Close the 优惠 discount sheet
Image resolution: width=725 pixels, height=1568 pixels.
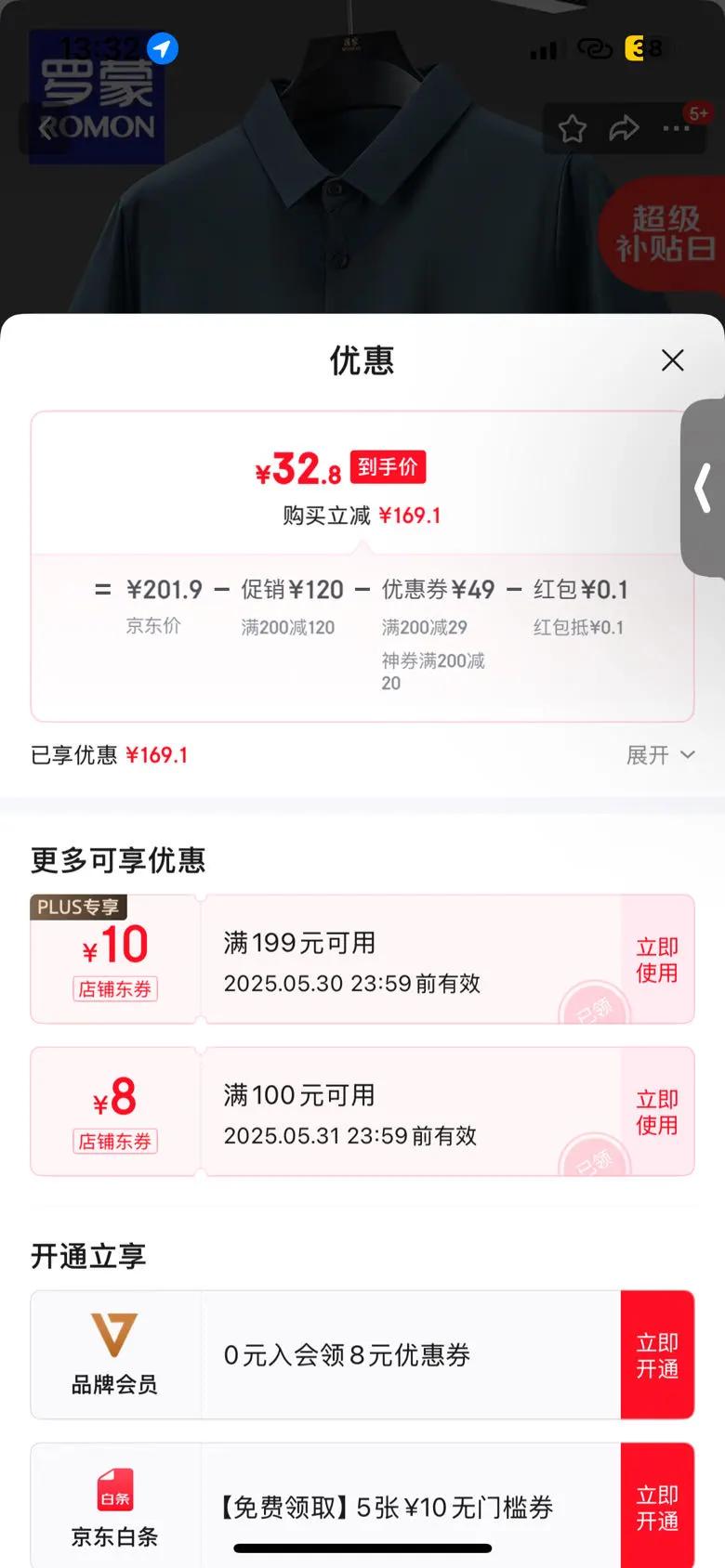pyautogui.click(x=672, y=360)
